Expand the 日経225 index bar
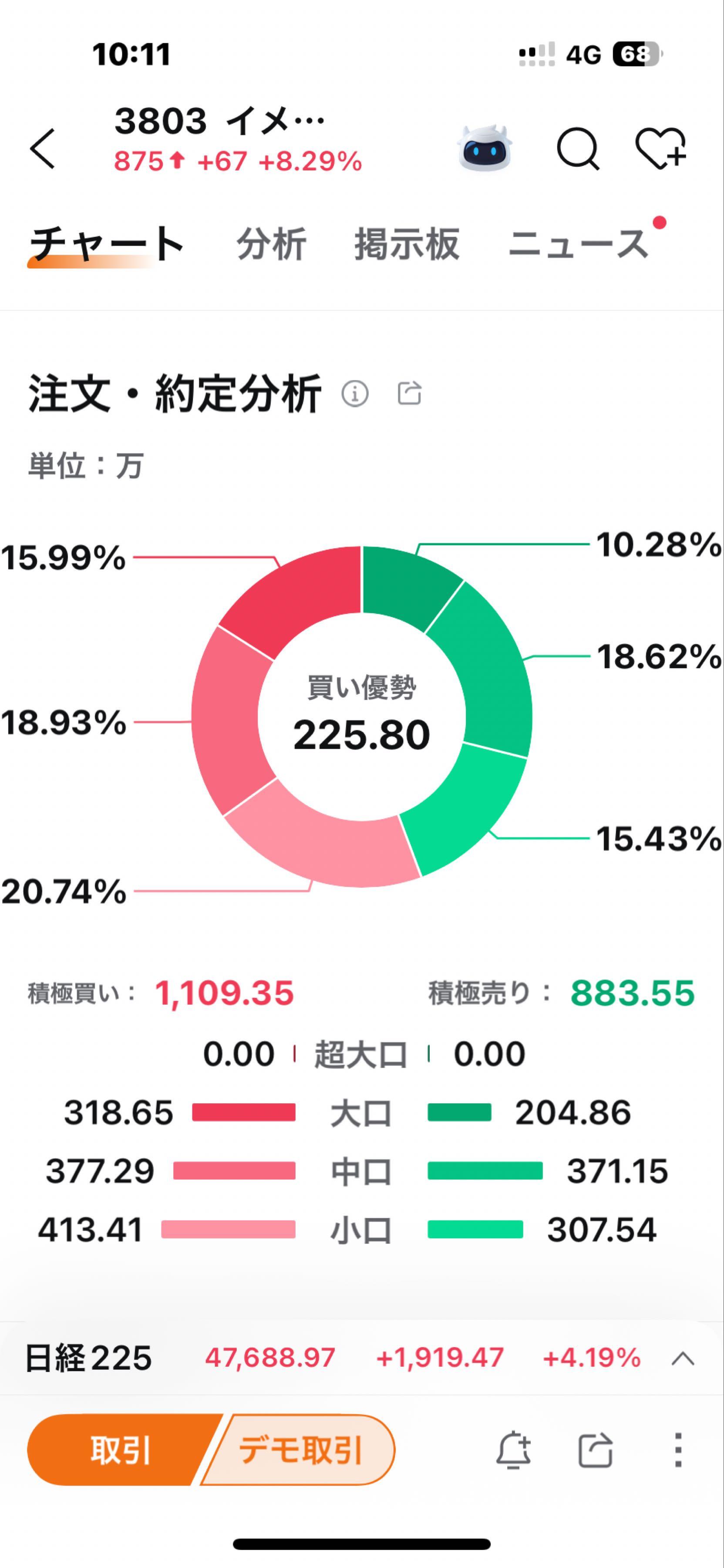This screenshot has height=1568, width=724. [683, 1358]
